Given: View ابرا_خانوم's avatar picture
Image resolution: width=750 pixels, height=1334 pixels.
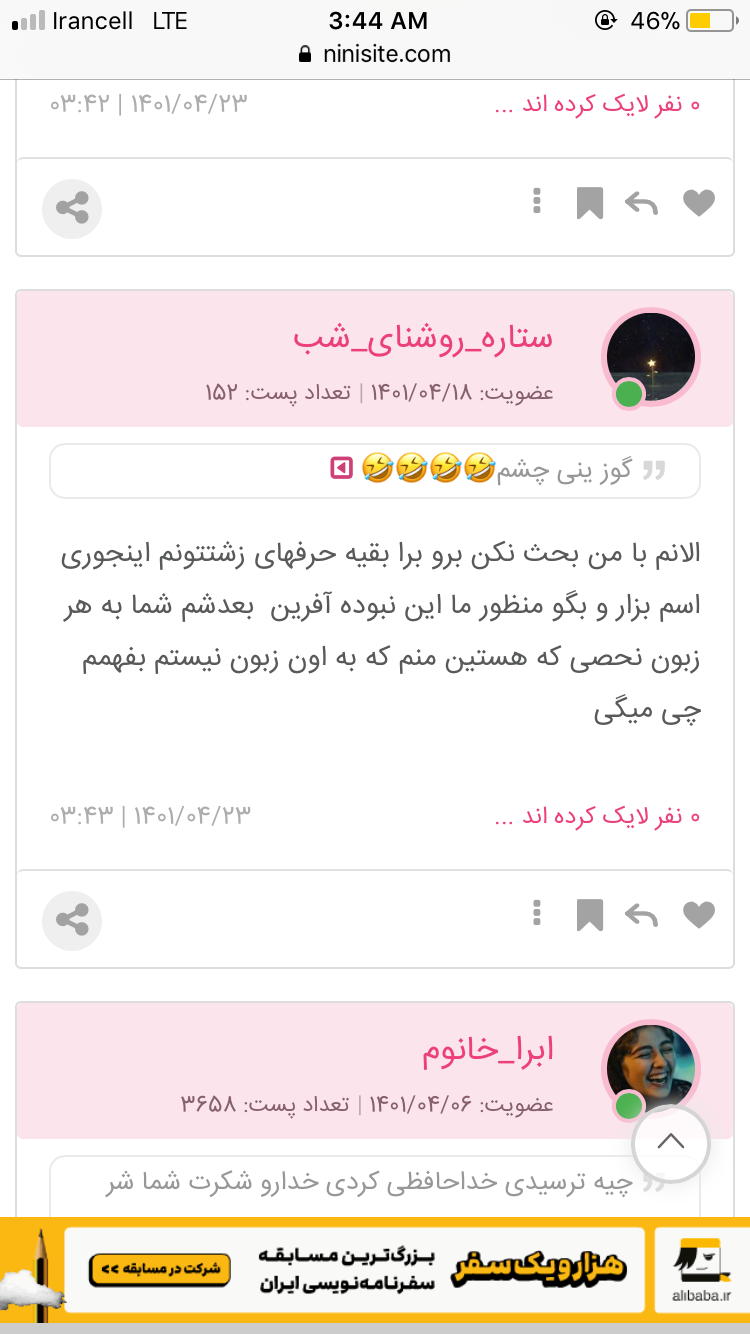Looking at the screenshot, I should (651, 1070).
